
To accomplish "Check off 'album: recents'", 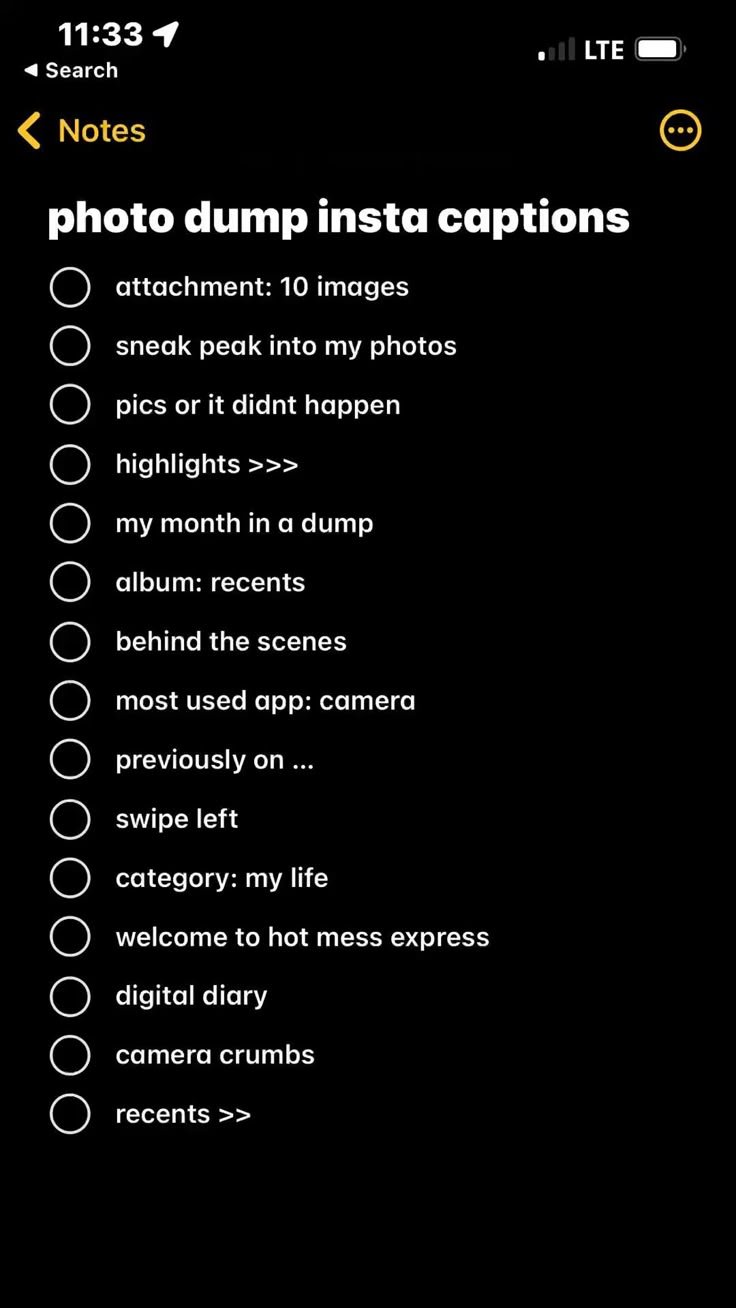I will [x=70, y=582].
